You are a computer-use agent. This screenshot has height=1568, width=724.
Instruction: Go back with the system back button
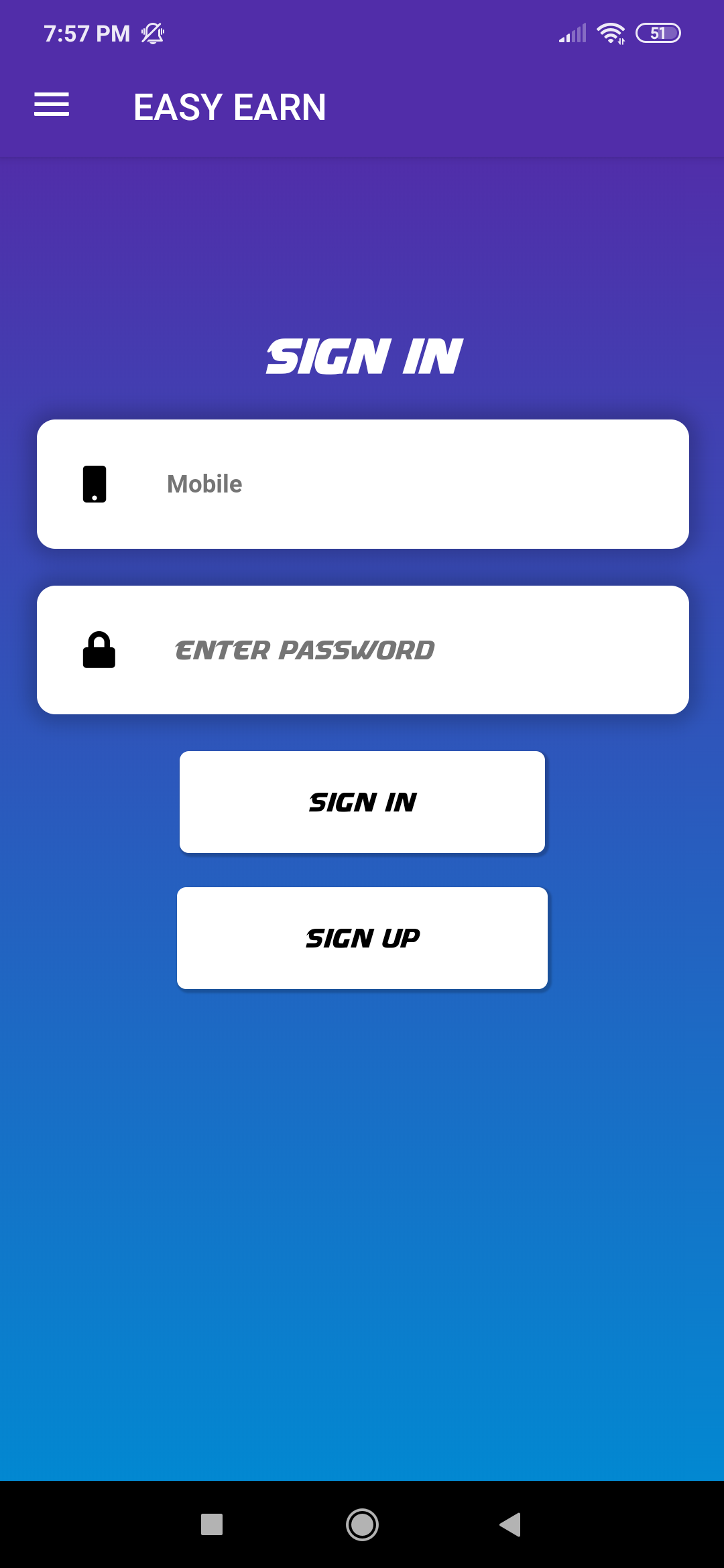click(510, 1524)
